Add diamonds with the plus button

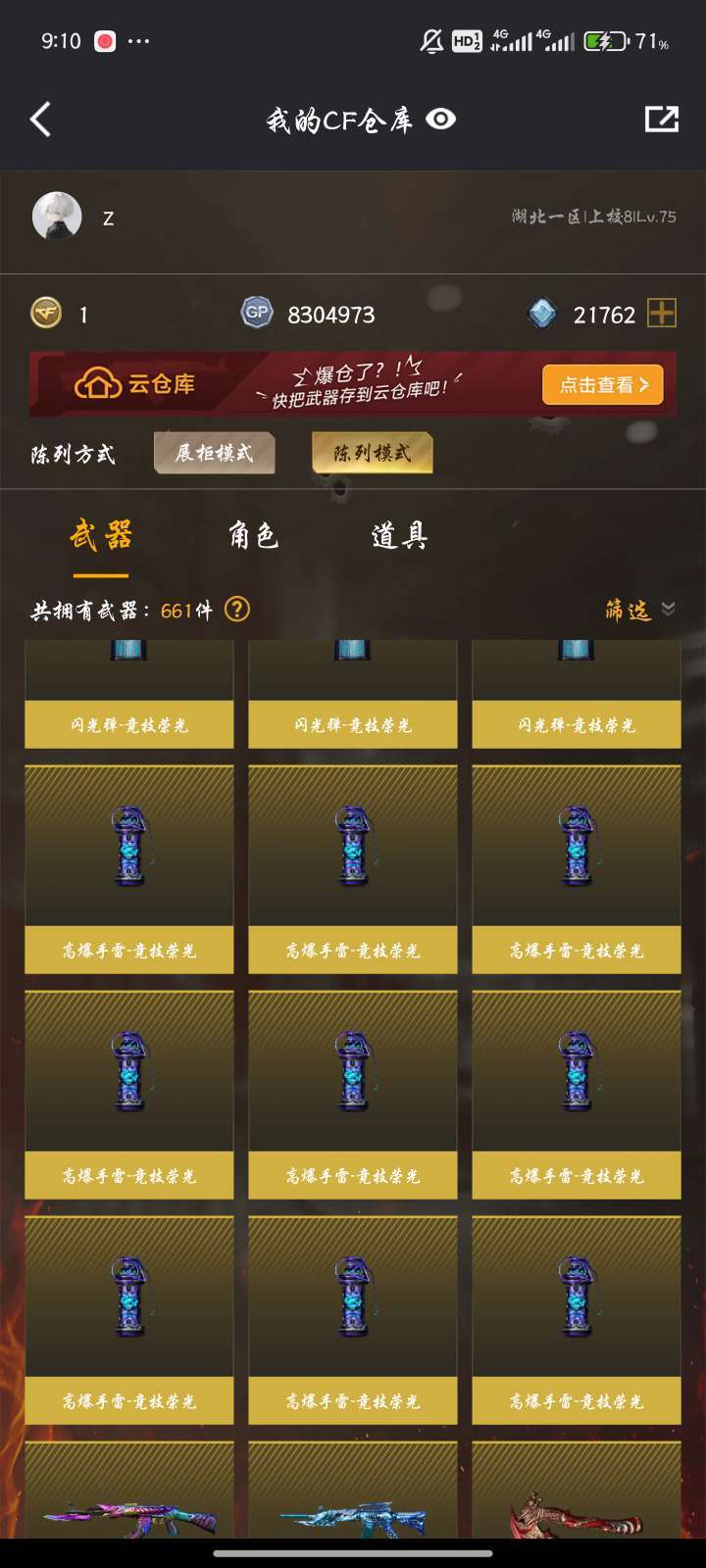click(662, 314)
